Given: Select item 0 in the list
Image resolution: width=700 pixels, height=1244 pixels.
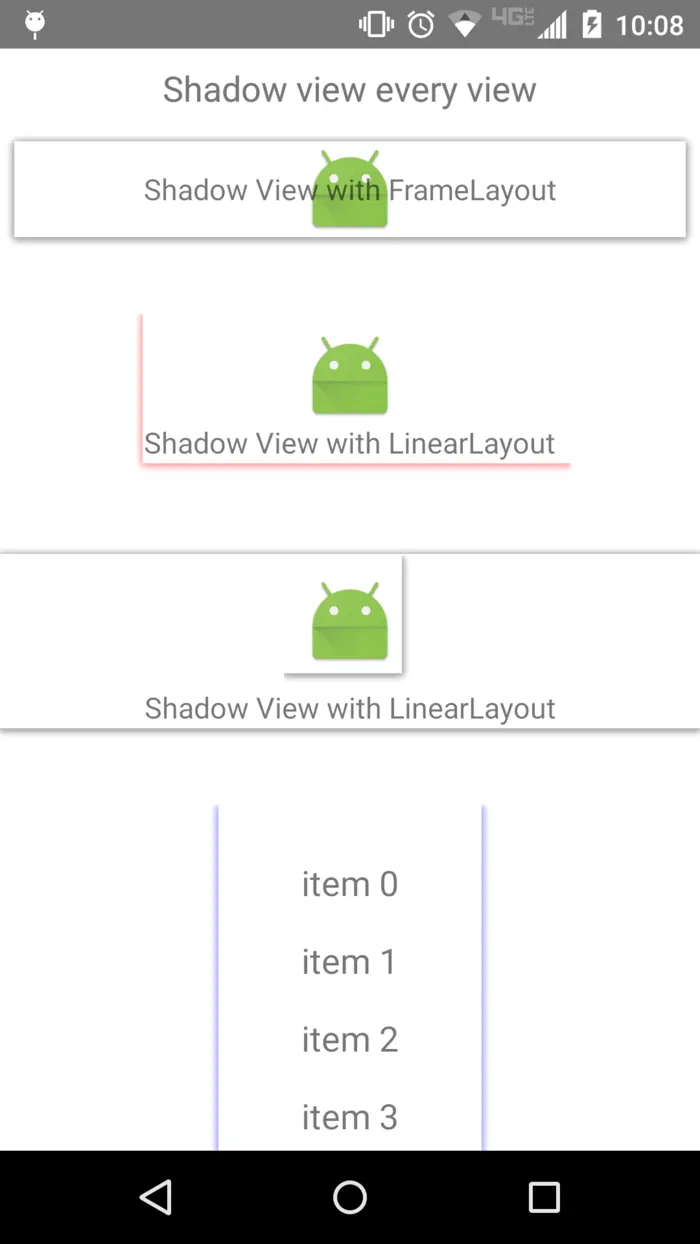Looking at the screenshot, I should point(350,884).
